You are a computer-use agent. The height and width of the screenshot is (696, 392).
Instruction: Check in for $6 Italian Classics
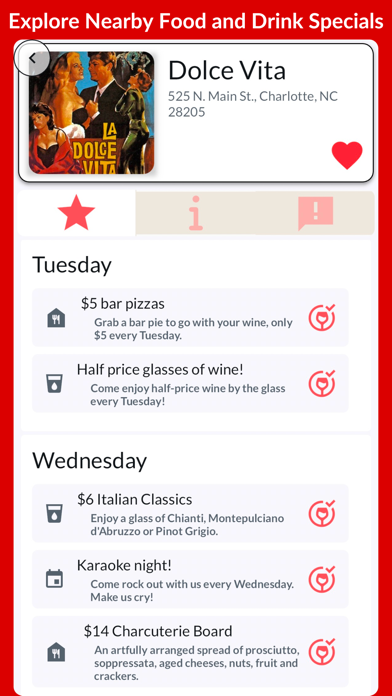[x=322, y=513]
